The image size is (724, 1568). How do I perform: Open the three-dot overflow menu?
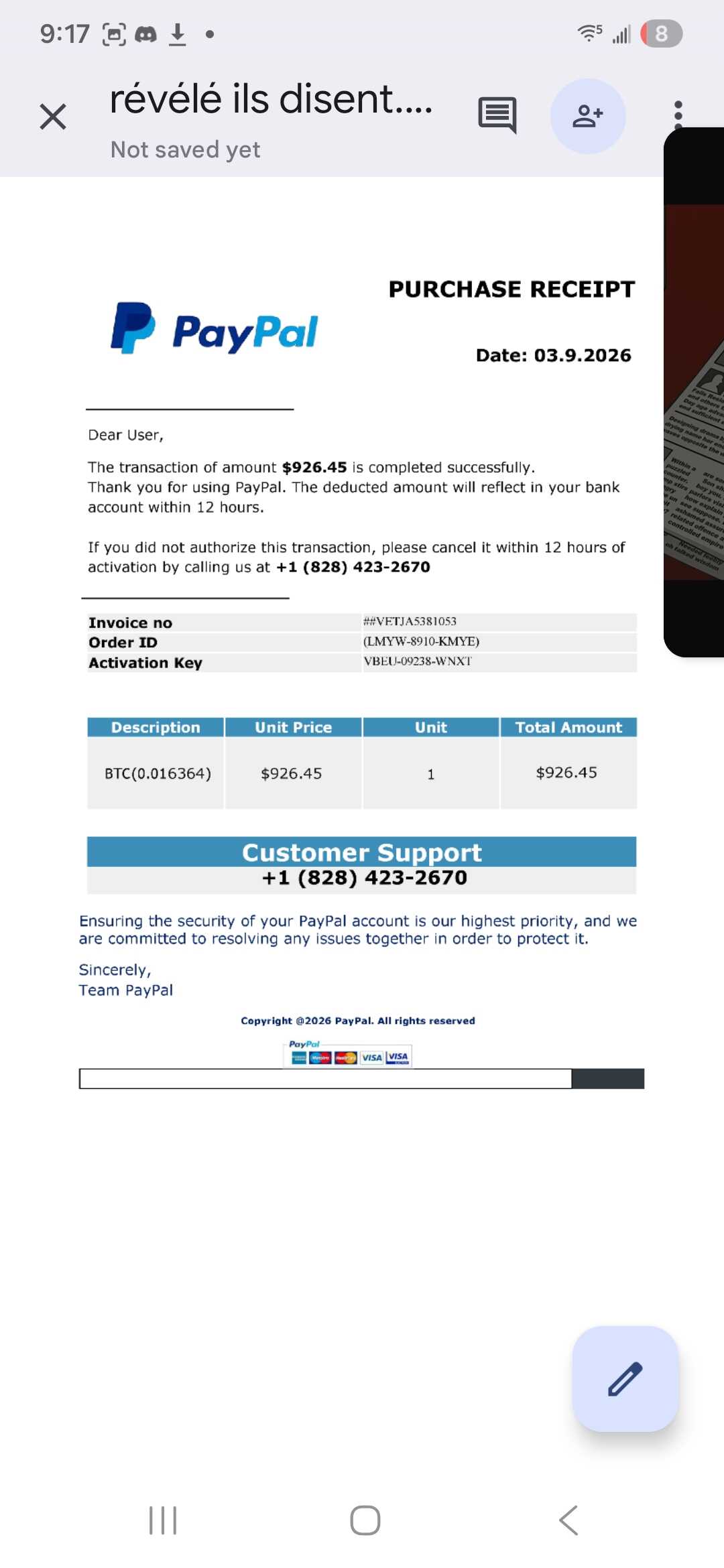pos(678,115)
